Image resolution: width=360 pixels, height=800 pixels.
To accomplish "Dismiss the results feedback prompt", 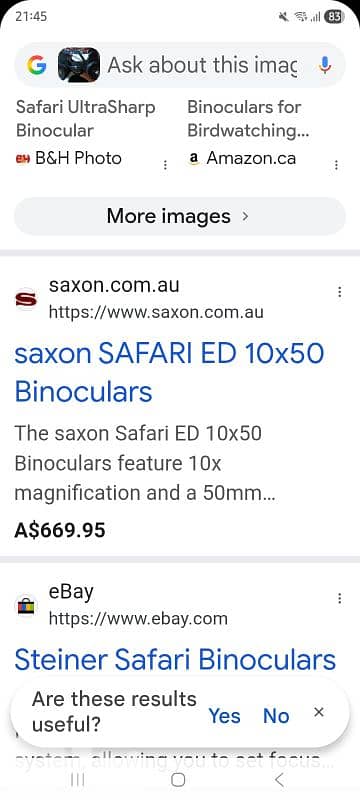I will (319, 712).
